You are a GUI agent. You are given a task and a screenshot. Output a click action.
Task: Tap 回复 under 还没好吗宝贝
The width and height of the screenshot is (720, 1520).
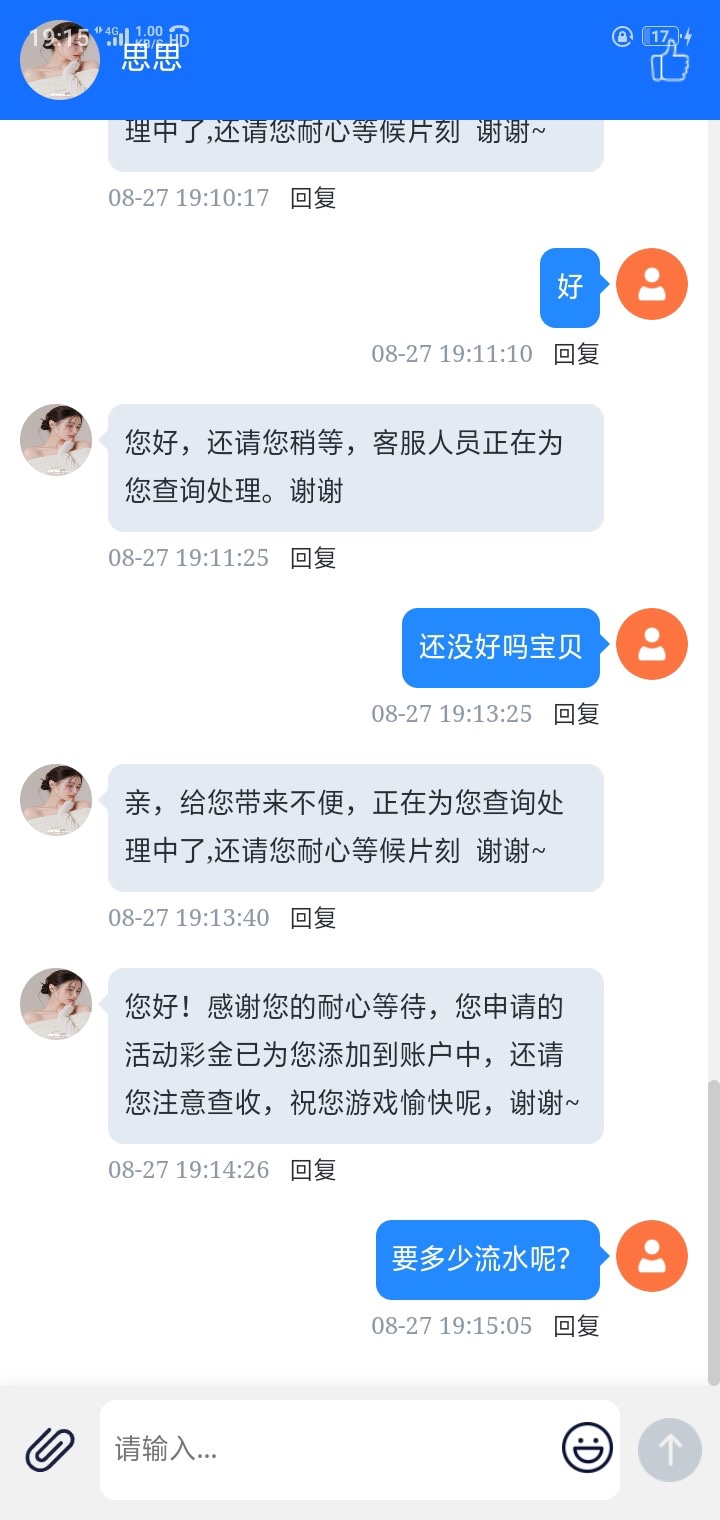click(576, 713)
